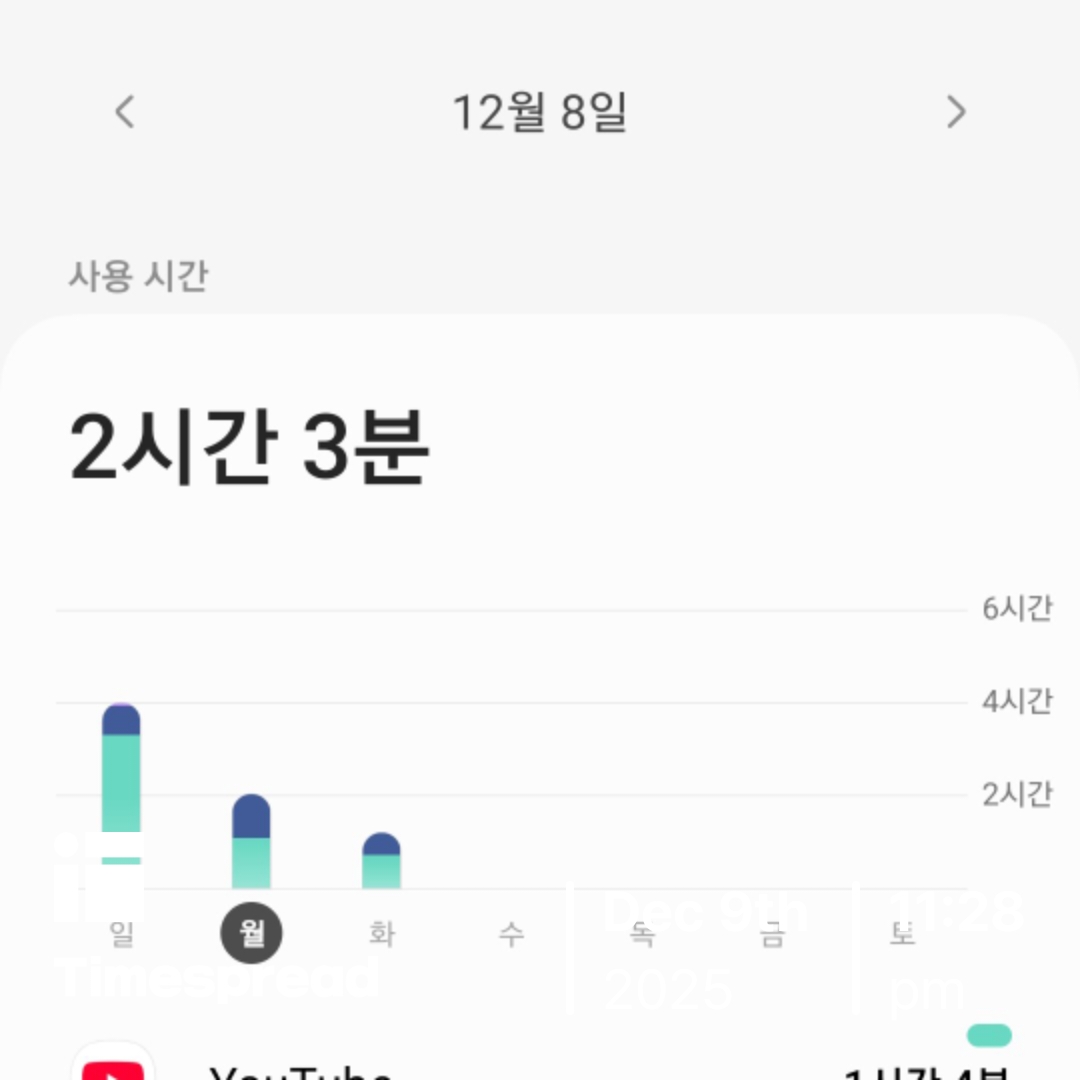
Task: Choose 수 in the weekly chart
Action: (511, 934)
